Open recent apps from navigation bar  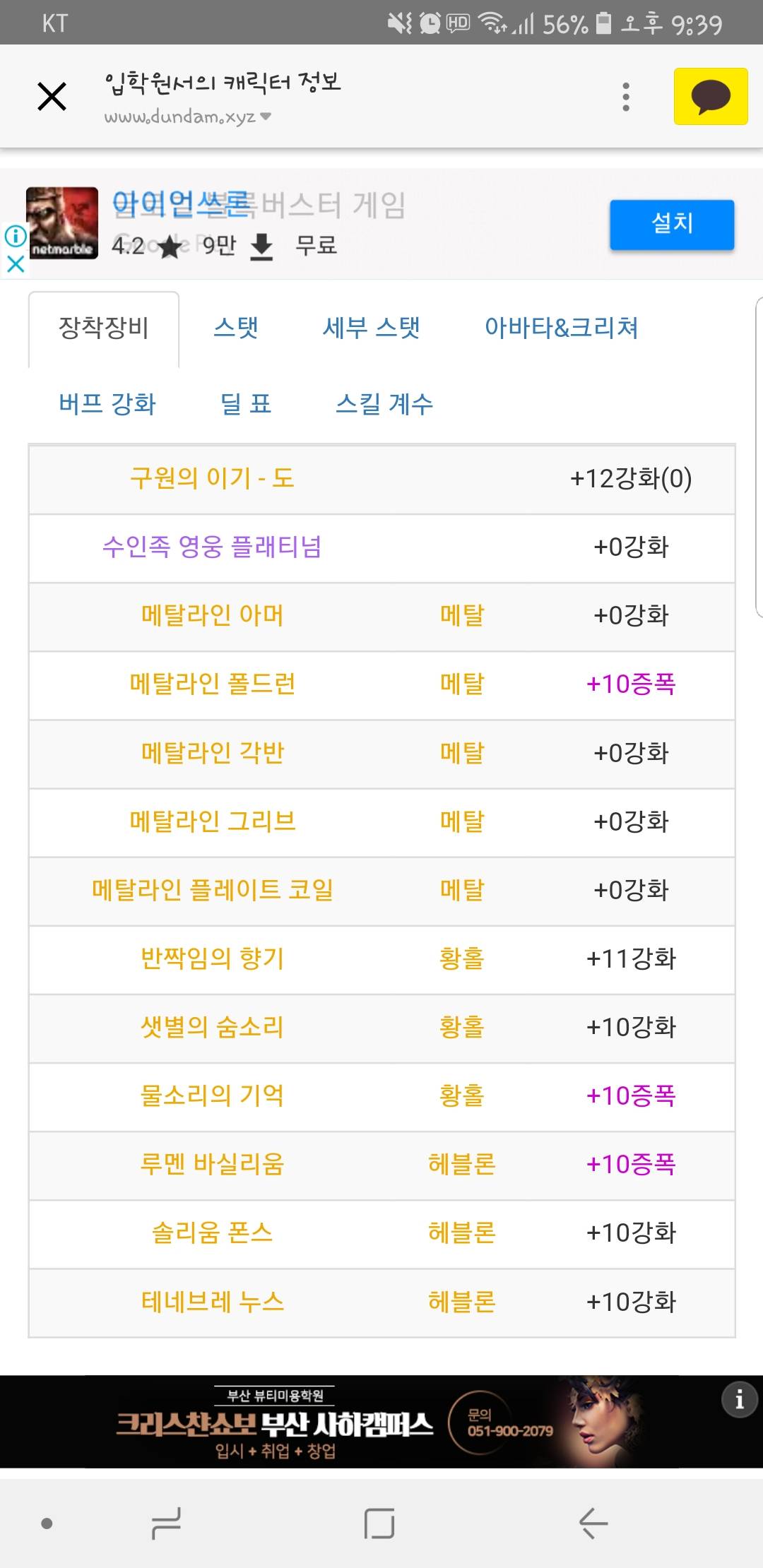tap(167, 1523)
